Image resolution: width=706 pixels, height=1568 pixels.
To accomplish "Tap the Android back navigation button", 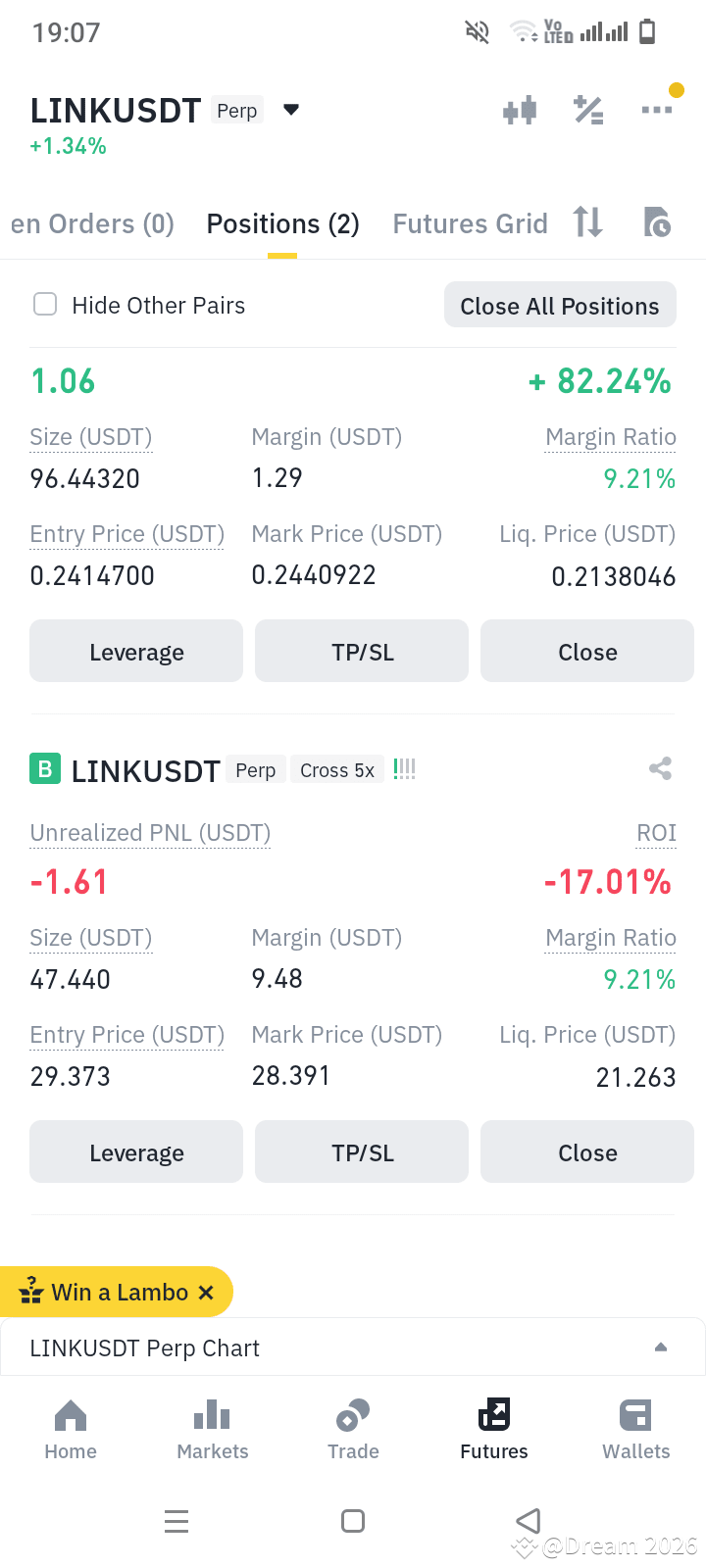I will click(528, 1520).
